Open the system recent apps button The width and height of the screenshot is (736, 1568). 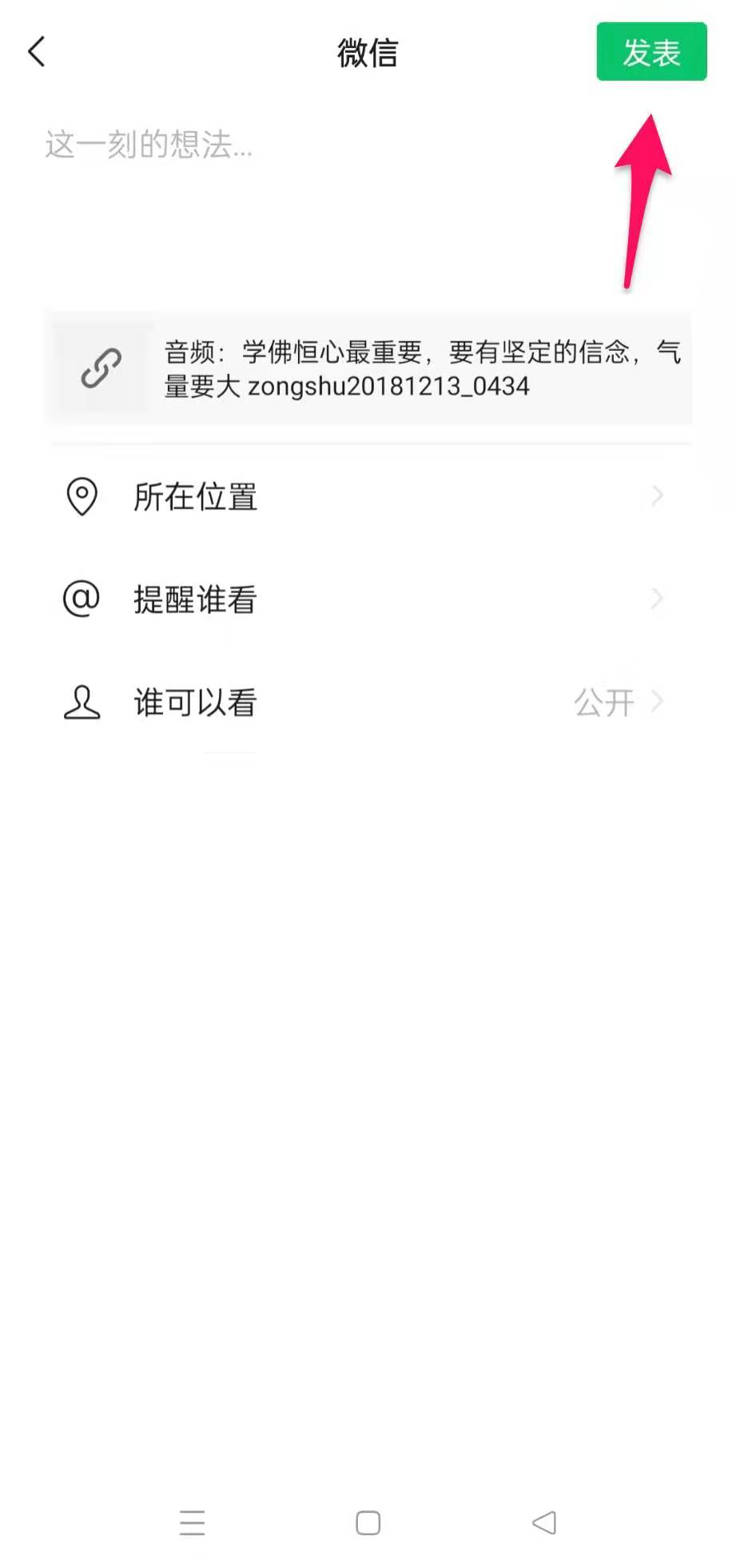(192, 1522)
